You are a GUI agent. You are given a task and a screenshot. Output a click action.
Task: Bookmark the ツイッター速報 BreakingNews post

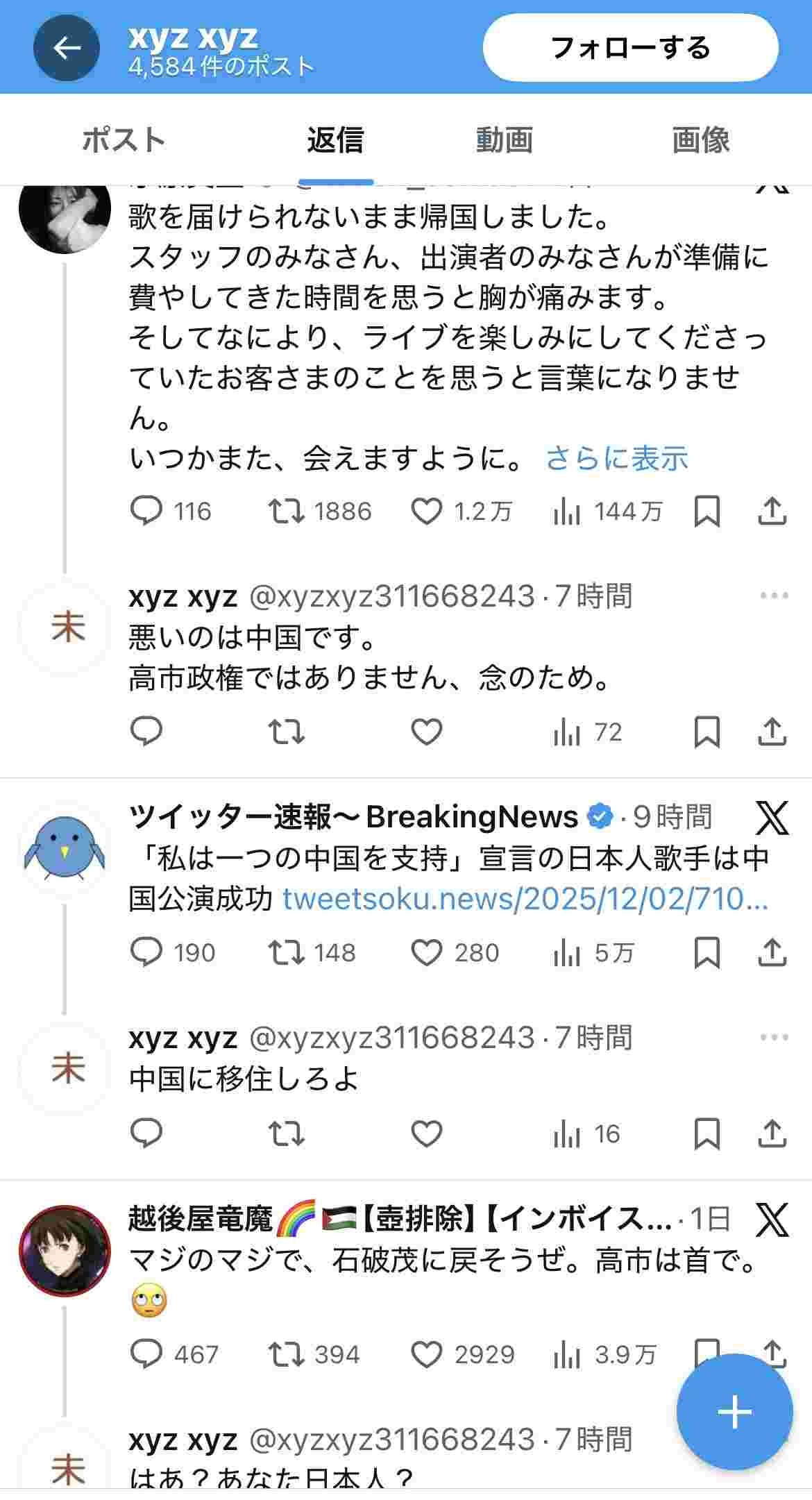[707, 952]
